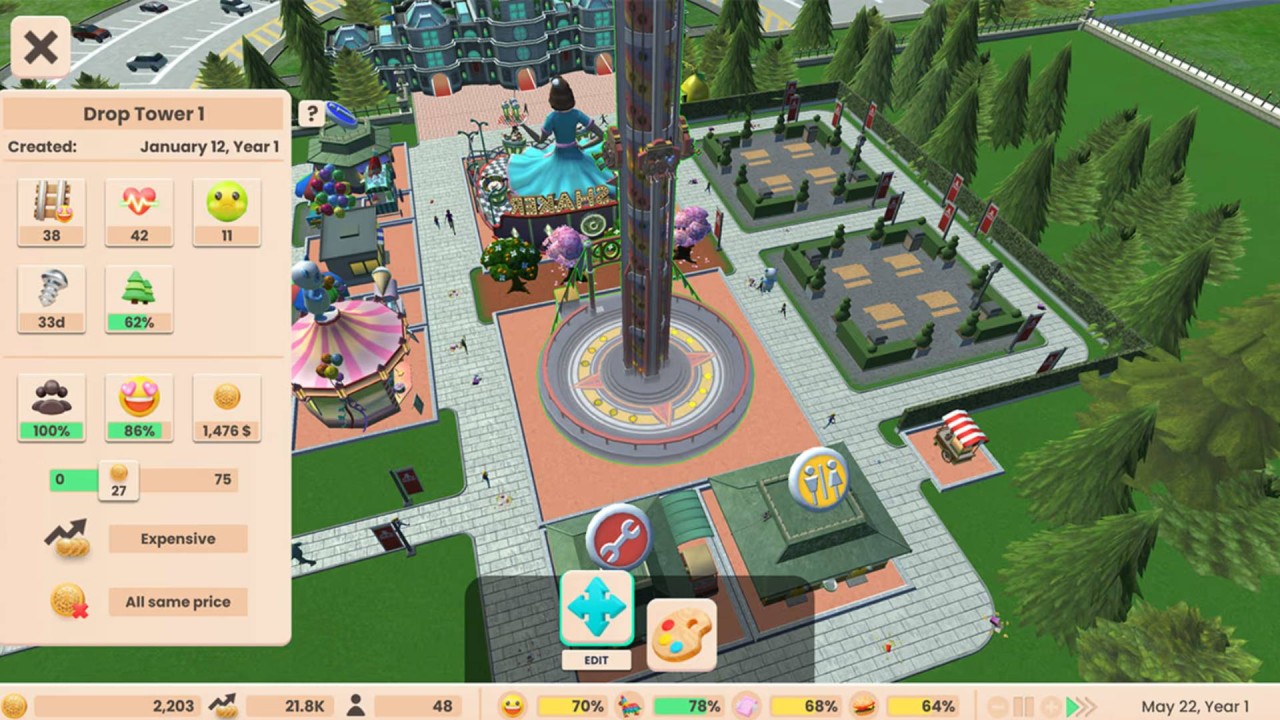Image resolution: width=1280 pixels, height=720 pixels.
Task: Tap the EDIT move arrows button
Action: pyautogui.click(x=596, y=607)
